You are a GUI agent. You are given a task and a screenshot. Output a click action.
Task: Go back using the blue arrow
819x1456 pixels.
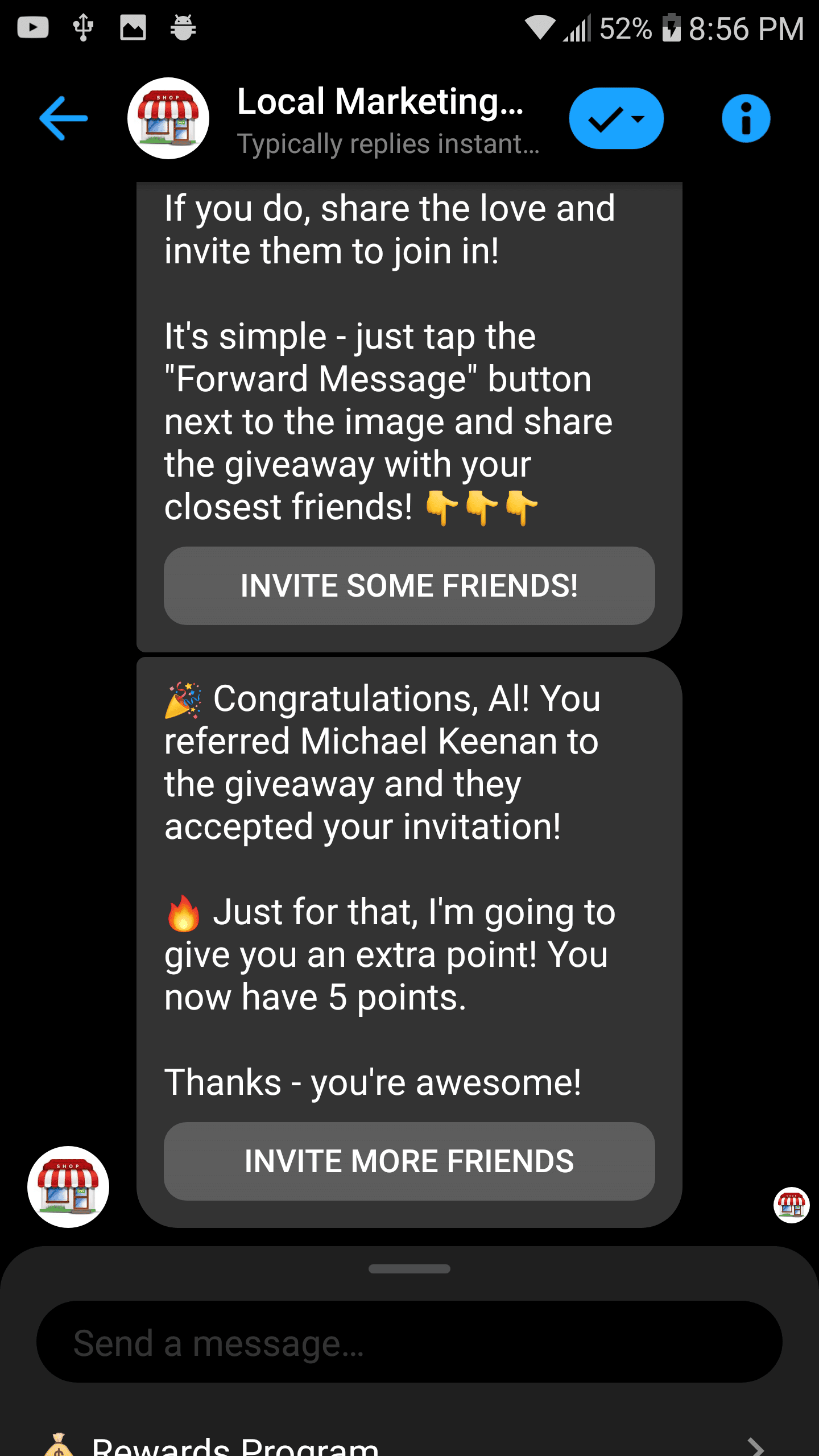[x=64, y=118]
